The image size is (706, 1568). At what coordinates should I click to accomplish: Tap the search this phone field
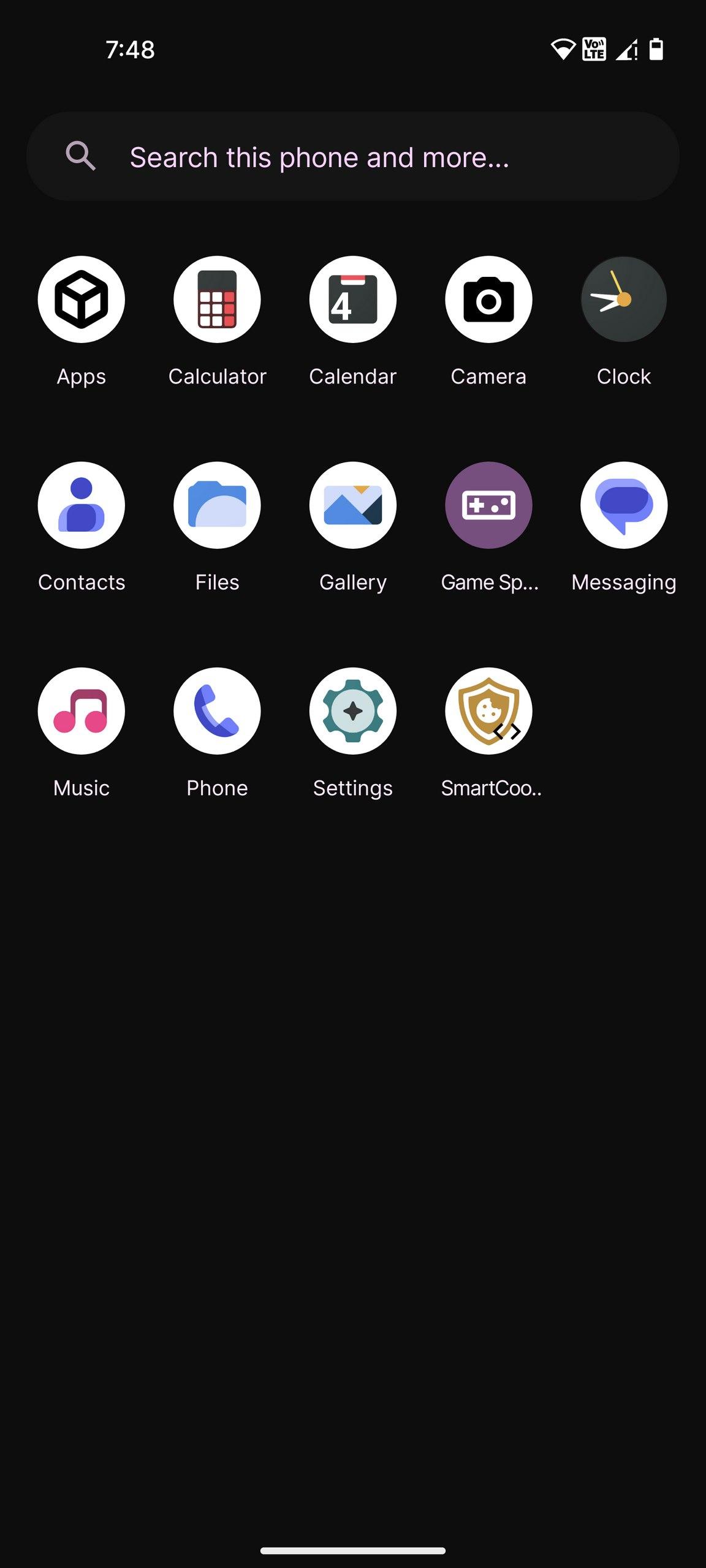click(353, 157)
